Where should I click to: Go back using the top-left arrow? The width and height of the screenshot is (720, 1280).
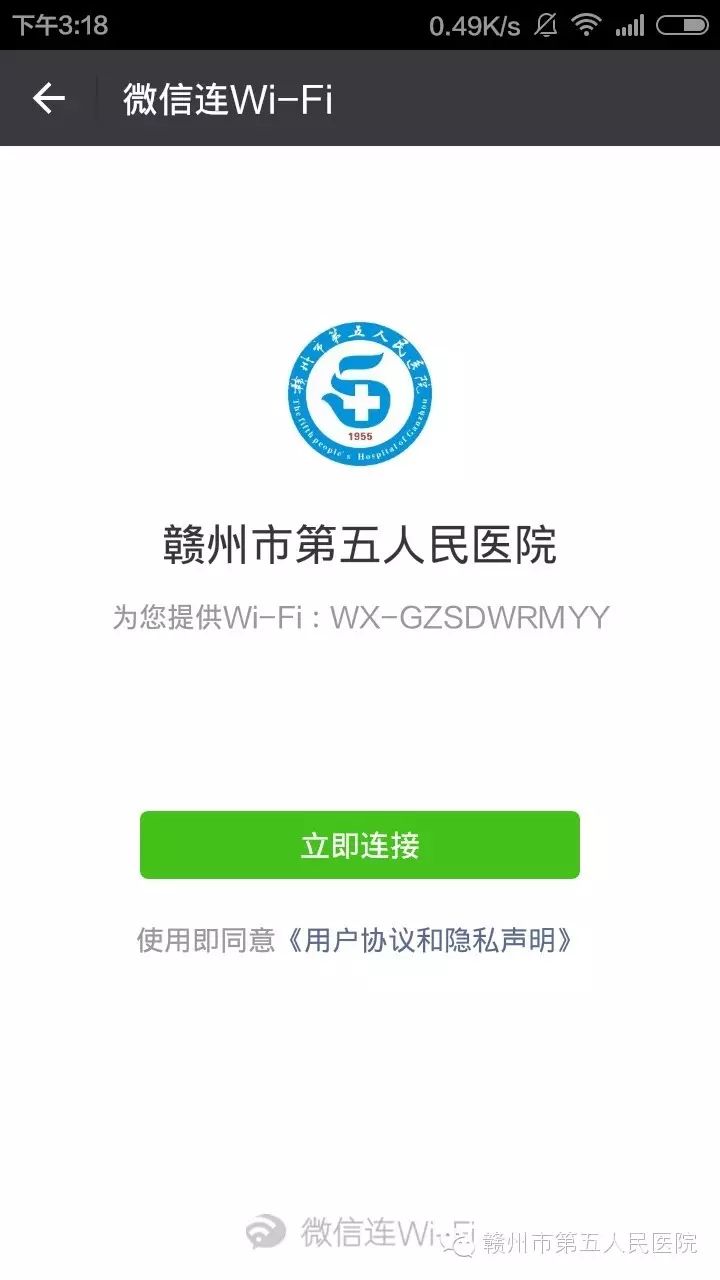pos(48,98)
